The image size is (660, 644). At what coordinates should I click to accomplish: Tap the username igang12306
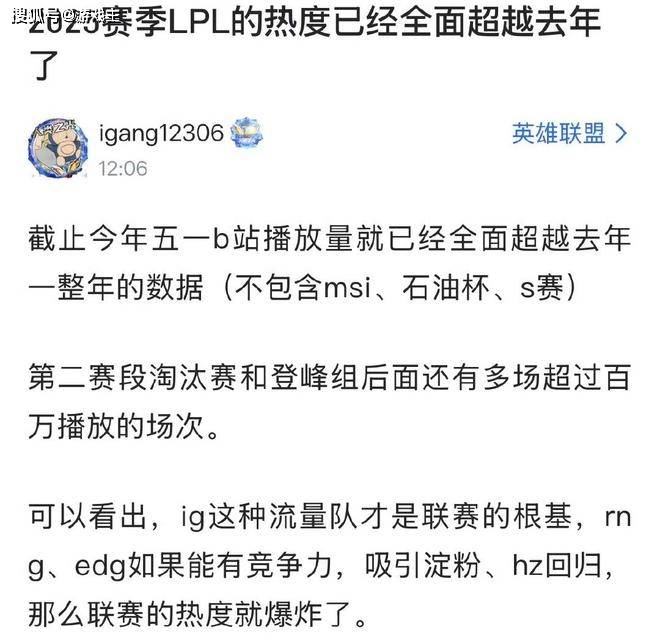click(161, 134)
